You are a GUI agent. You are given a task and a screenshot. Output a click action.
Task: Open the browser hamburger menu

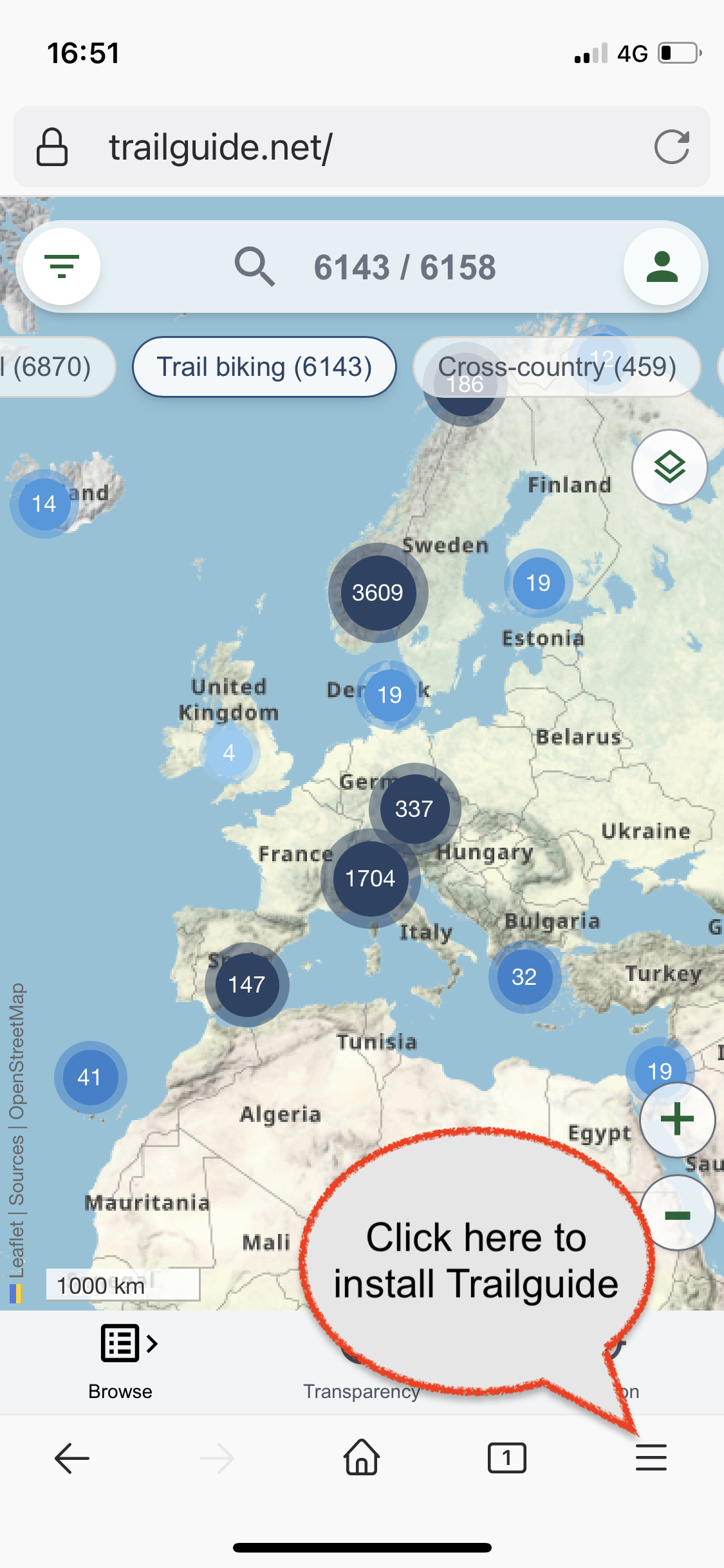pos(651,1457)
